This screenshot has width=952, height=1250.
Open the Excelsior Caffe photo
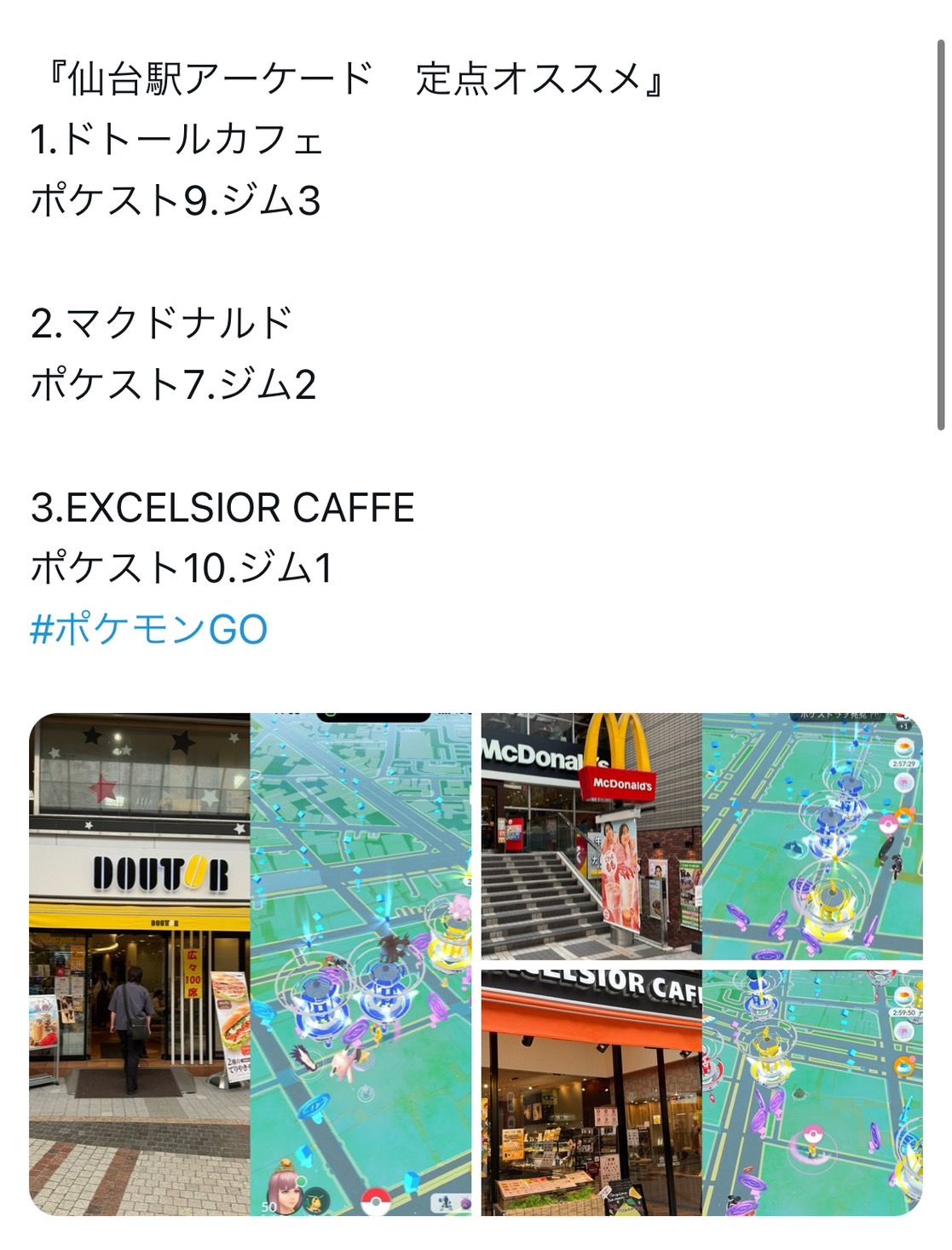click(x=591, y=1092)
